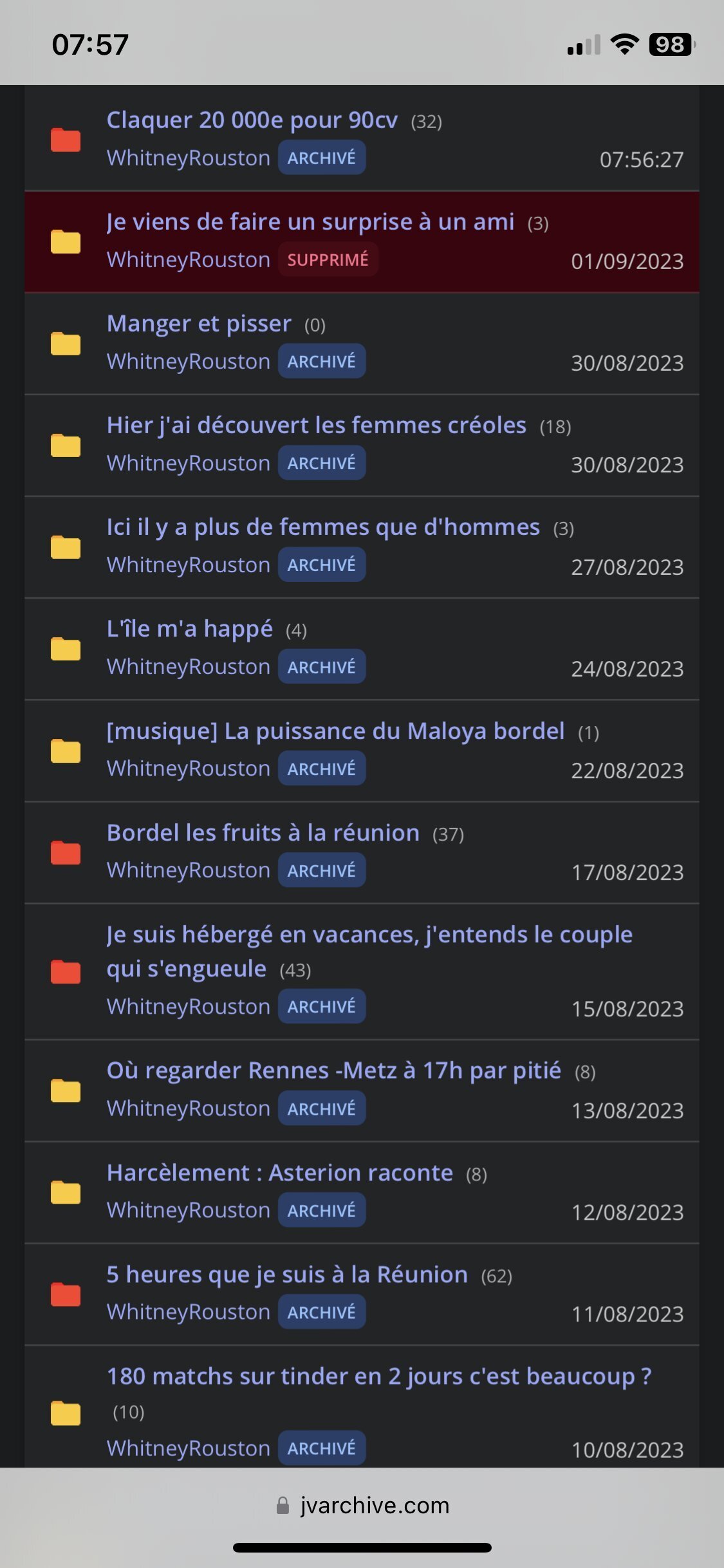This screenshot has height=1568, width=724.
Task: View WhitneyRouston's profile under 'Manger et pisser'
Action: pyautogui.click(x=188, y=362)
